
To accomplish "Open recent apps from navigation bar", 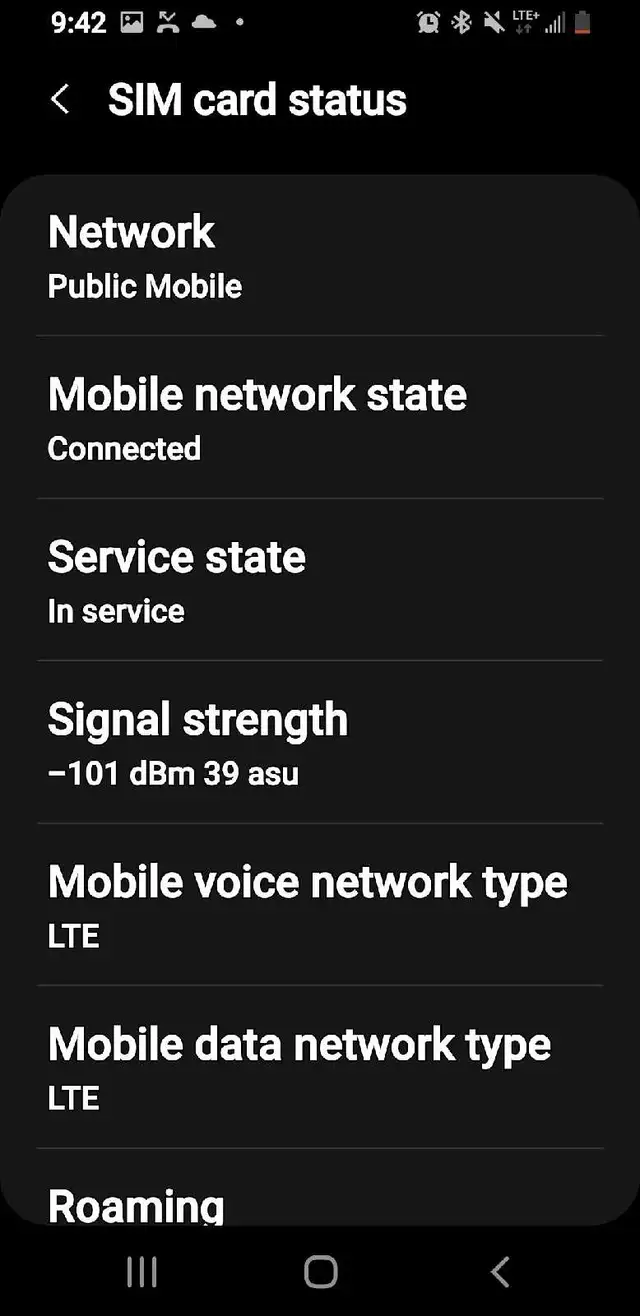I will coord(142,1271).
